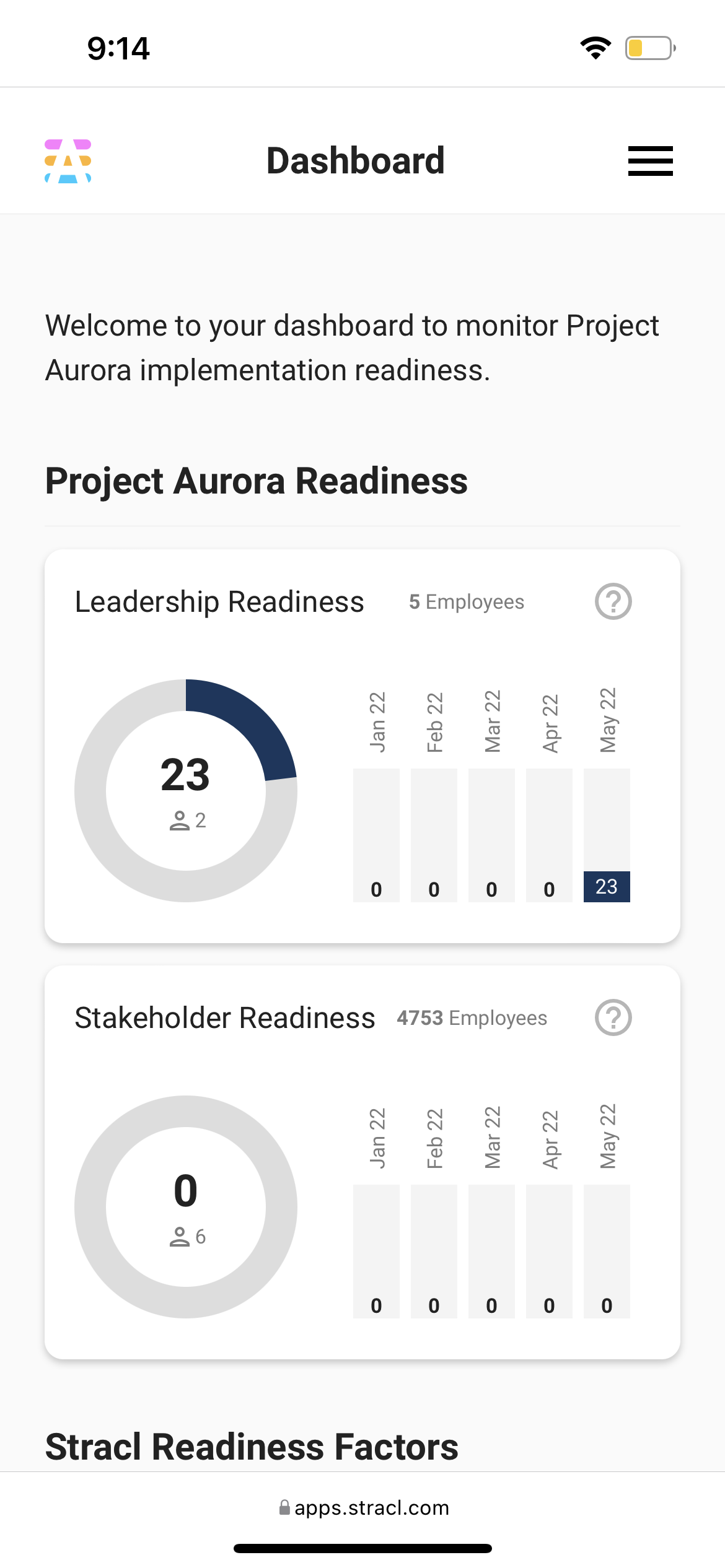This screenshot has width=725, height=1568.
Task: Tap the apps.stracl.com address bar
Action: click(x=364, y=1507)
